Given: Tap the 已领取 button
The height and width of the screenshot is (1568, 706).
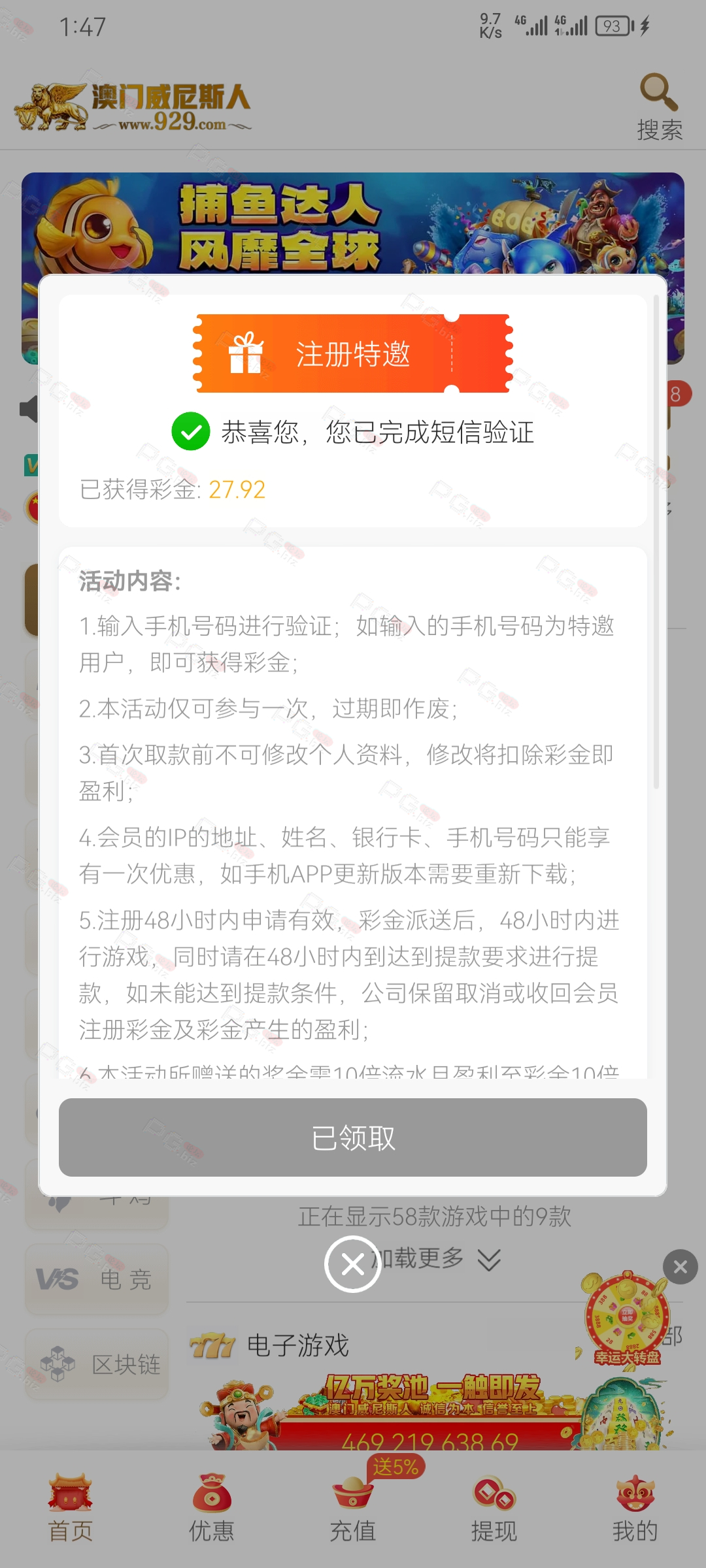Looking at the screenshot, I should (353, 1137).
